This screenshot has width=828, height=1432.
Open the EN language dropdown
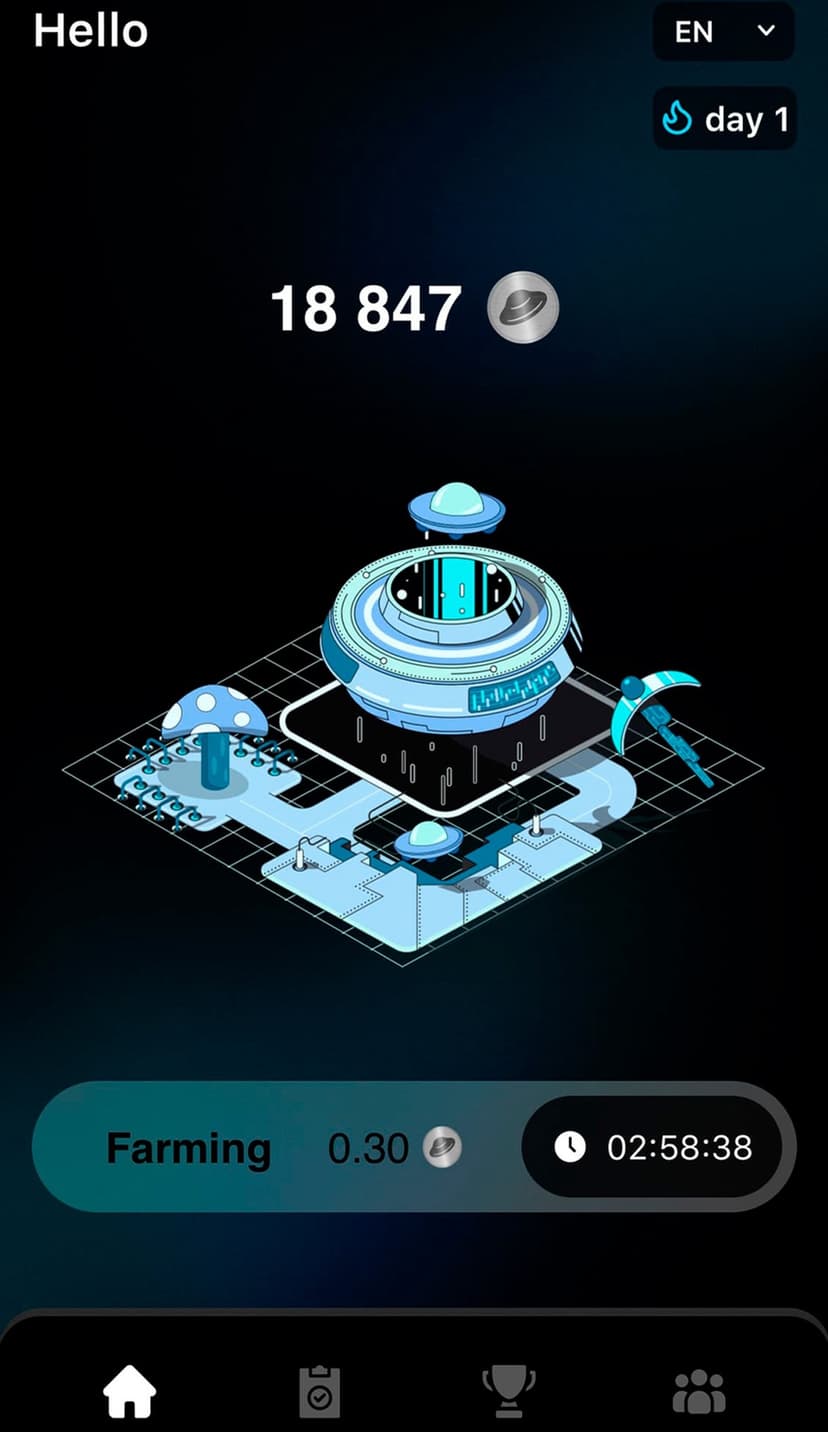point(723,32)
